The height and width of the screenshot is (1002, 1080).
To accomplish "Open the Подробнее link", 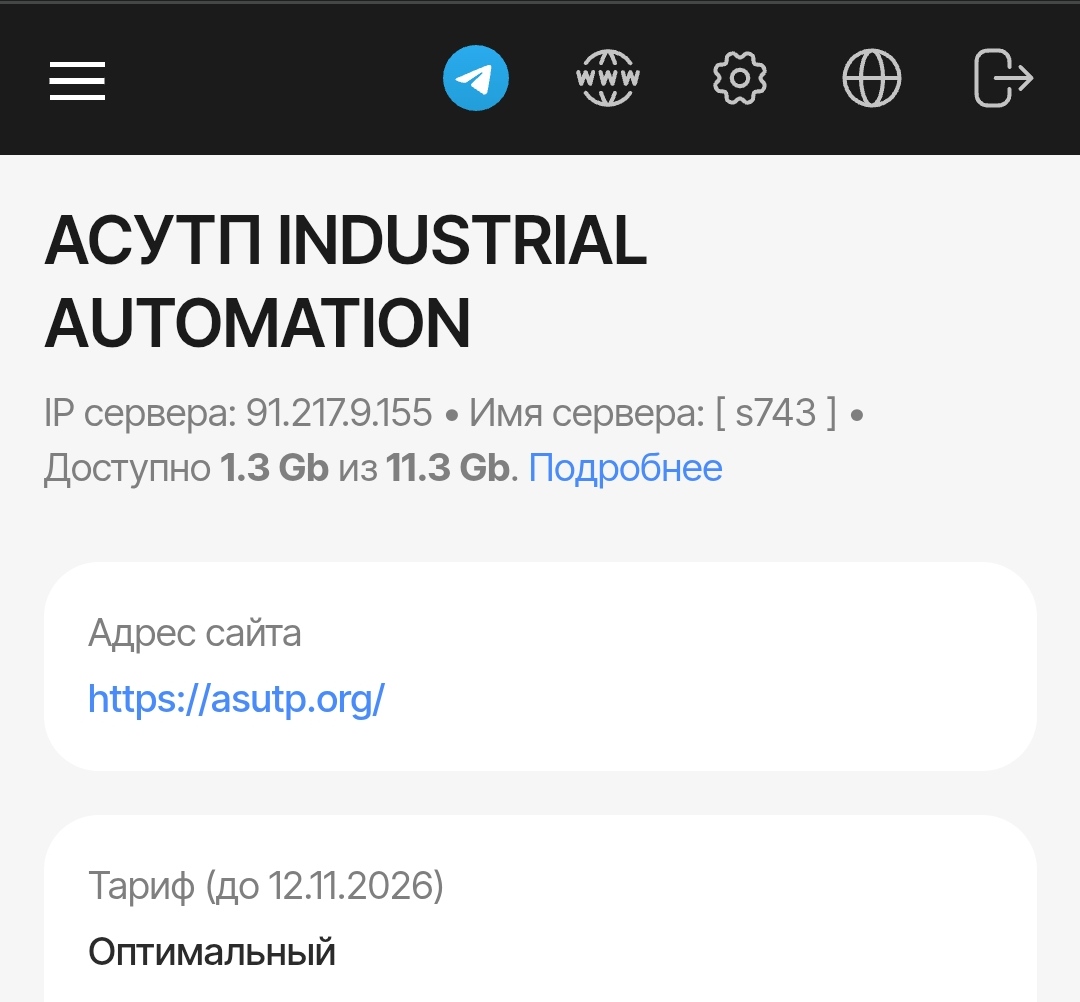I will [625, 468].
